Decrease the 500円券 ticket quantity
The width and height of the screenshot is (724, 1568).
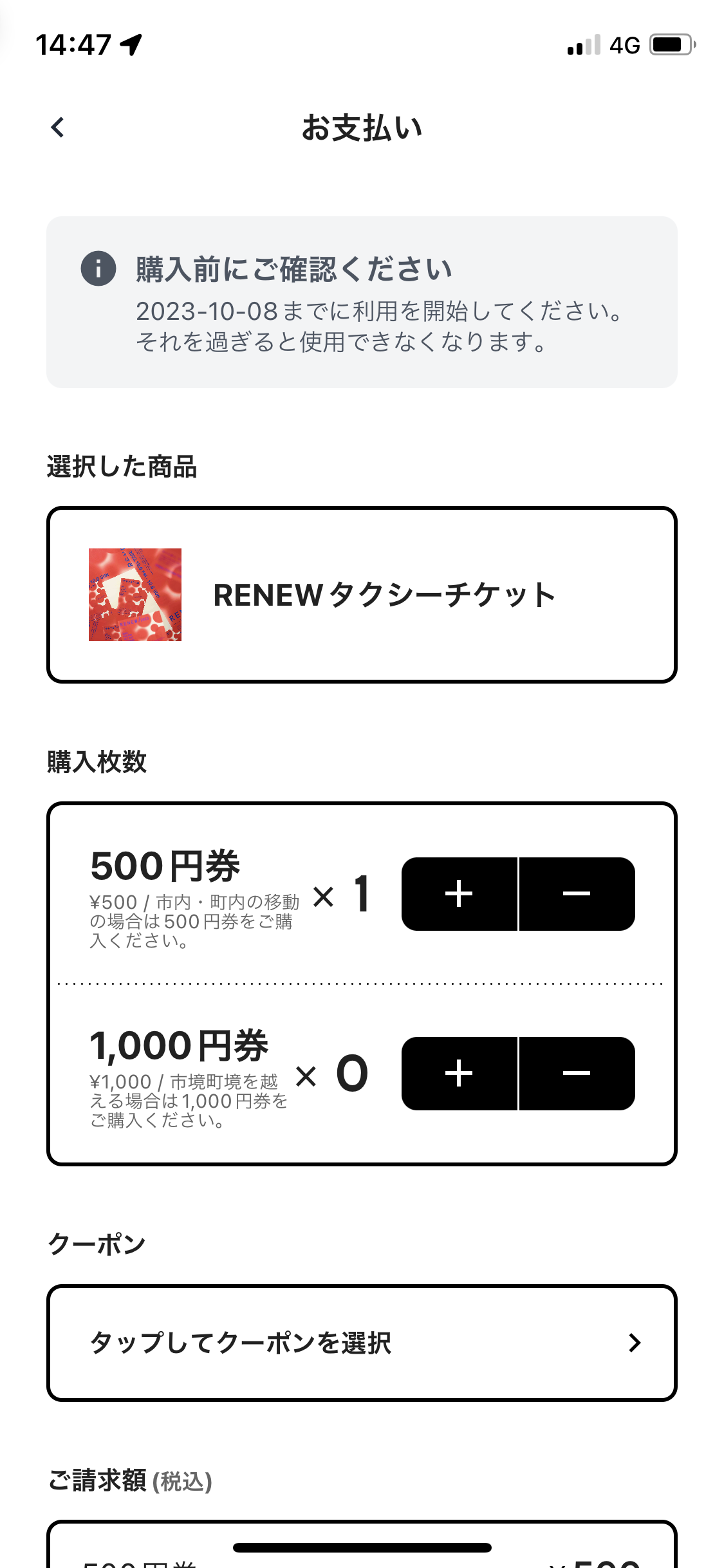pyautogui.click(x=577, y=893)
